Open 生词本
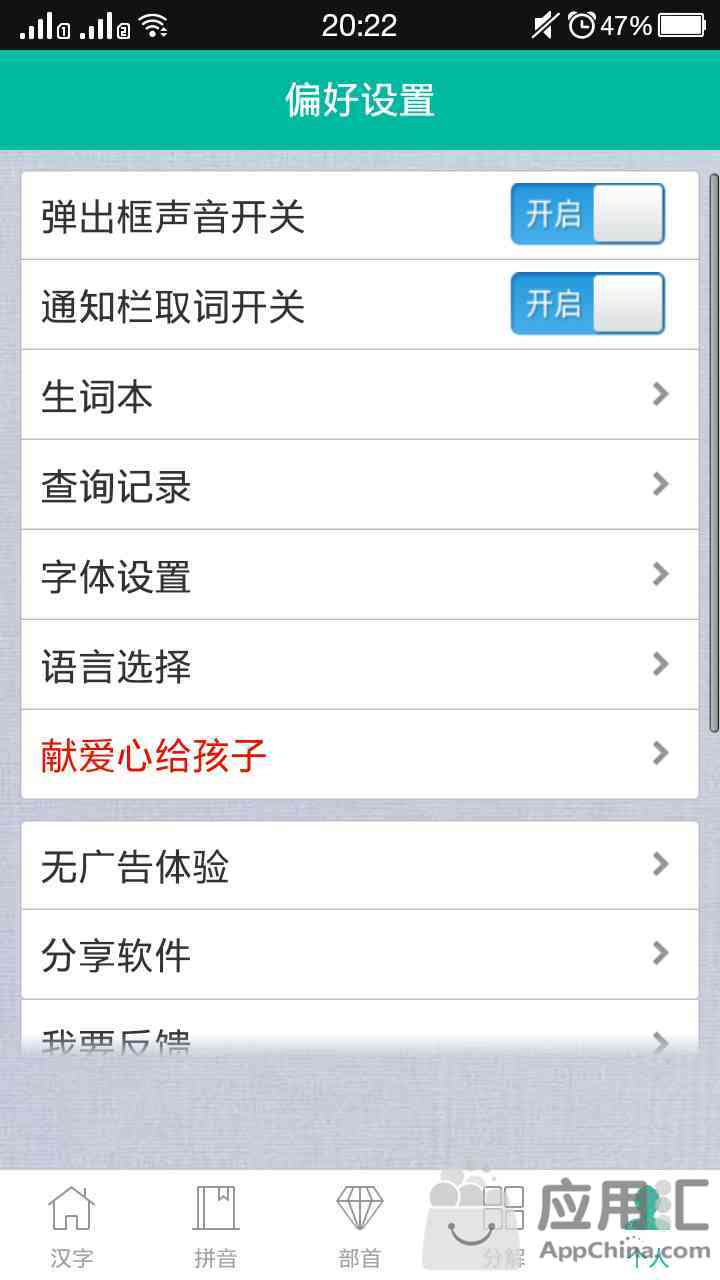Screen dimensions: 720x1280 [x=360, y=395]
